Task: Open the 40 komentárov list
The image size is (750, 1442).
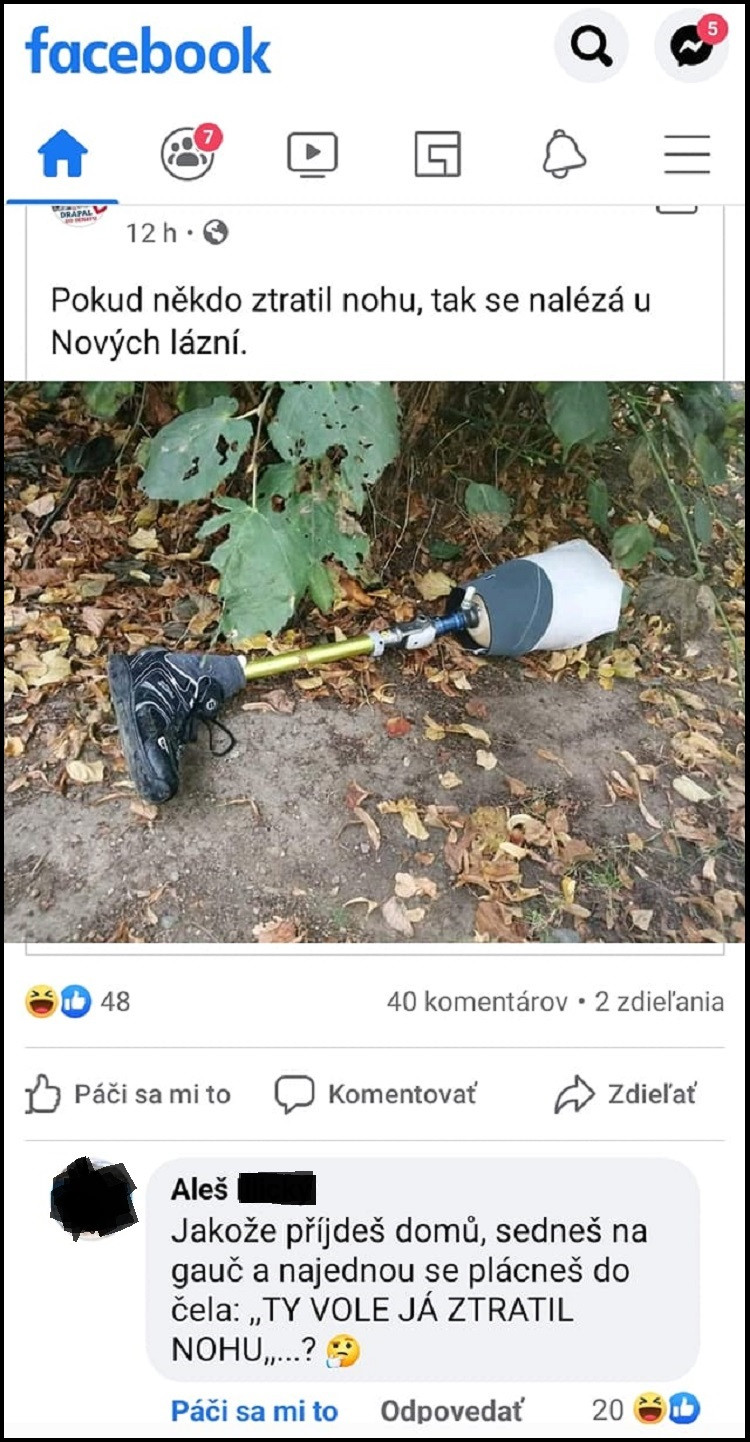Action: pos(477,1002)
